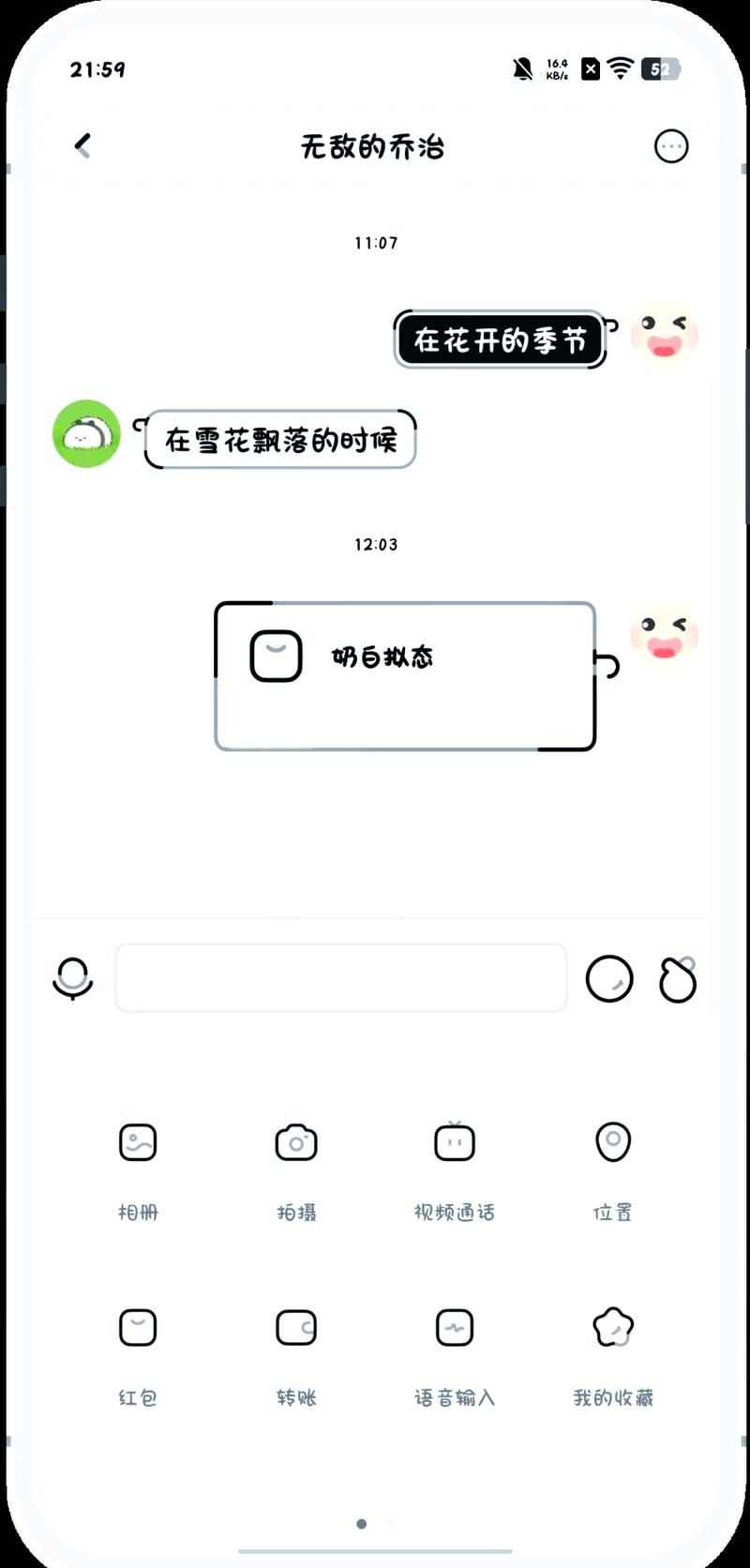The image size is (750, 1568).
Task: Tap the second page indicator dot
Action: 390,1524
